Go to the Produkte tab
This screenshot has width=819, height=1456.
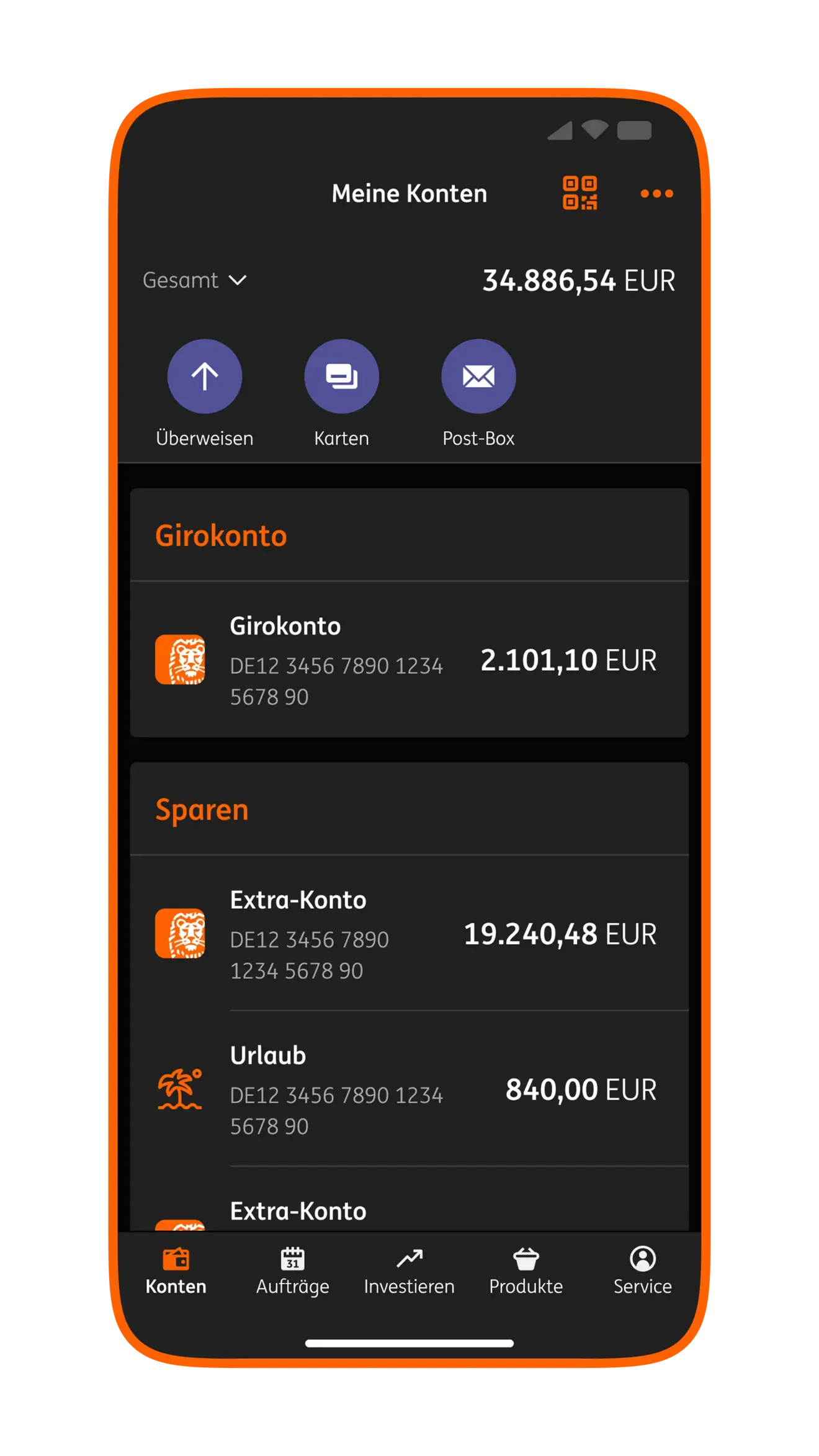[526, 1271]
